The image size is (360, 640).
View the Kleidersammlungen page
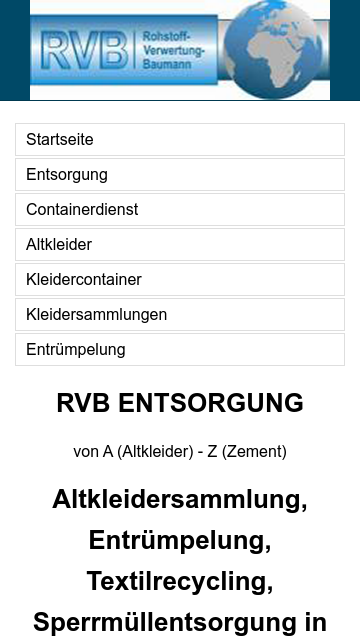pos(180,315)
